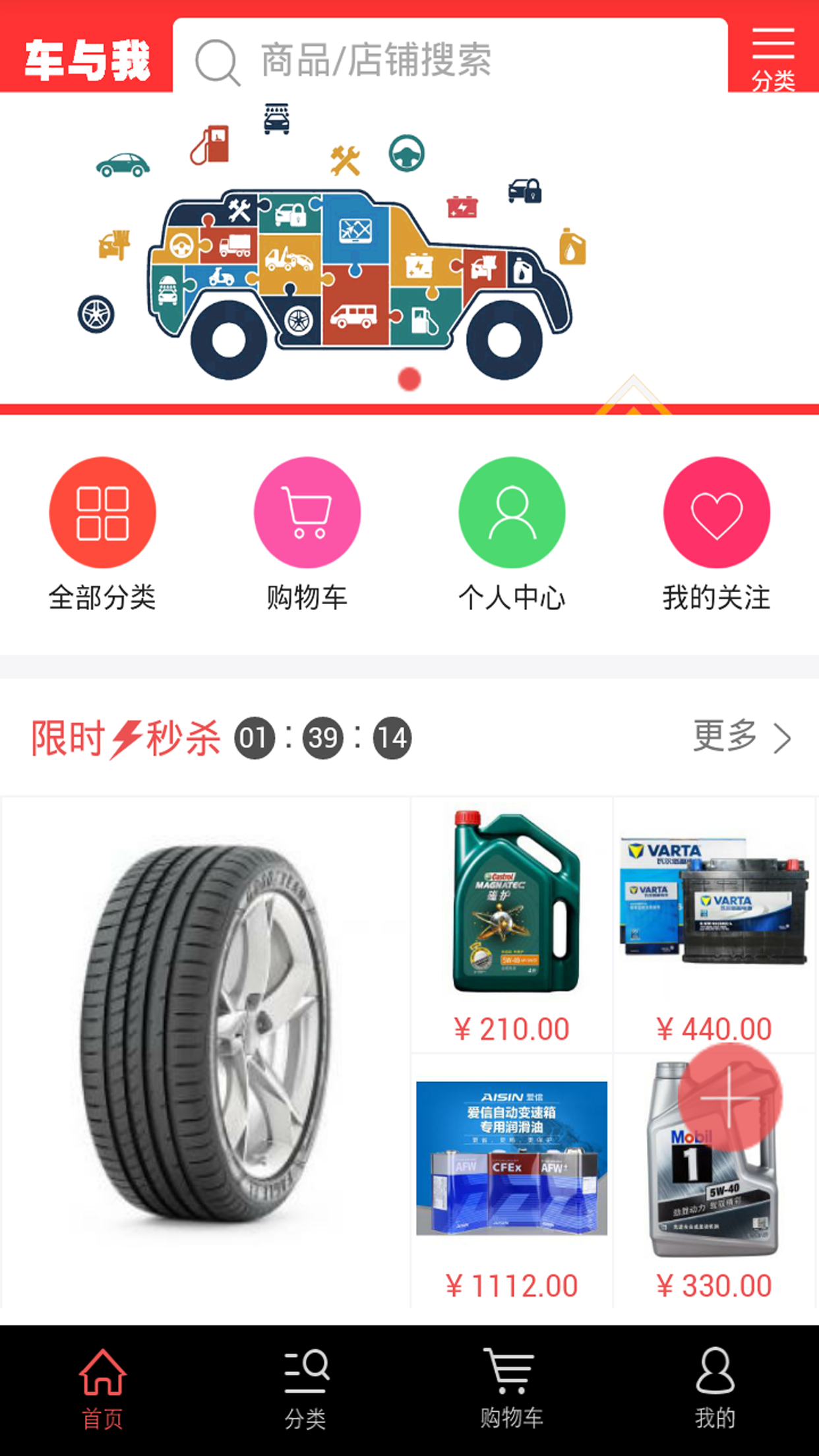Switch to the 分类 bottom tab
The image size is (819, 1456).
pos(305,1388)
